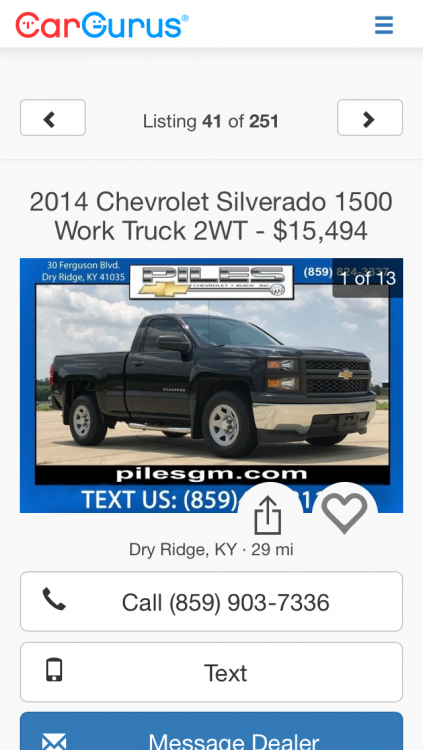Open the Silverado photo gallery
Image resolution: width=423 pixels, height=750 pixels.
click(x=211, y=385)
